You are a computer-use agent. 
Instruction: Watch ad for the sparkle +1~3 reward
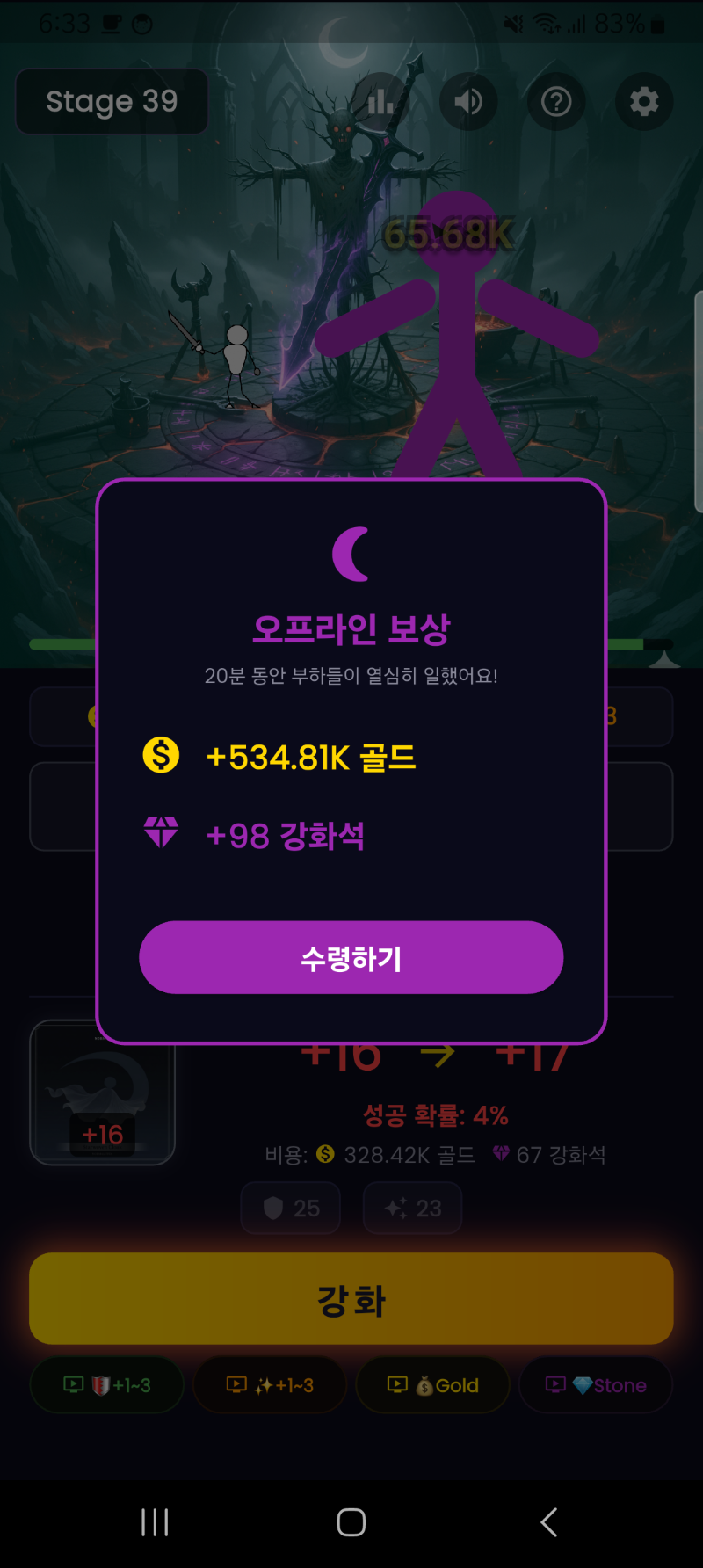[x=269, y=1384]
